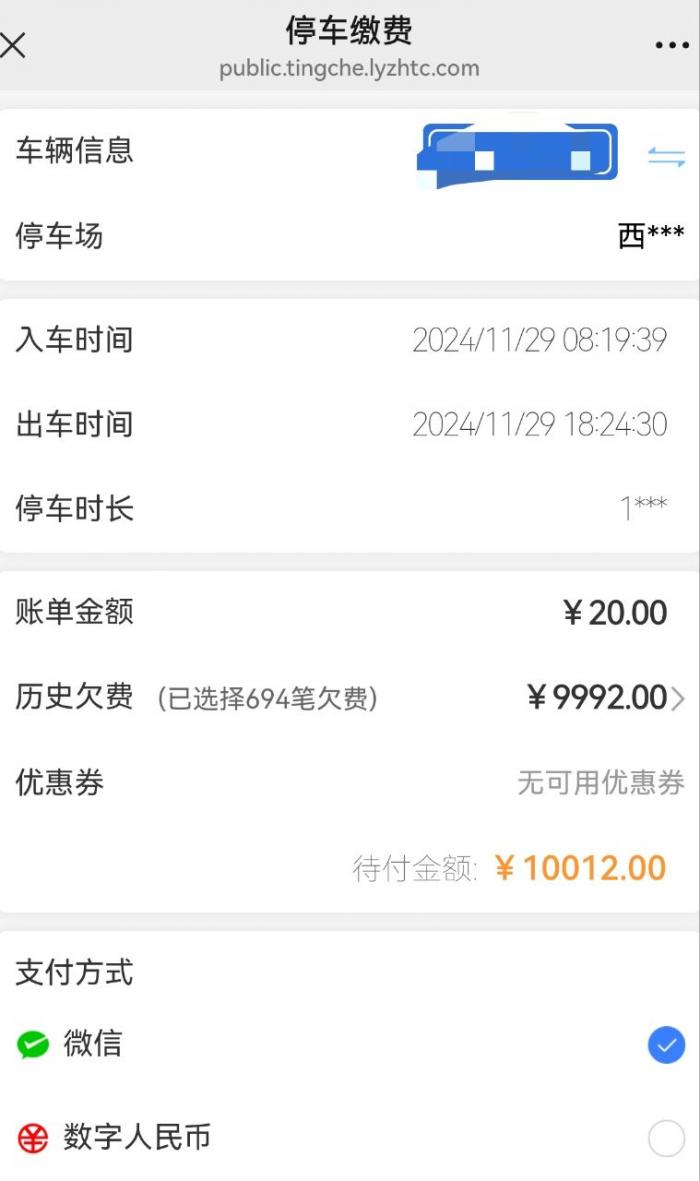Open the 历史欠费 arrears details
Screen dimensions: 700x1181
pos(350,697)
